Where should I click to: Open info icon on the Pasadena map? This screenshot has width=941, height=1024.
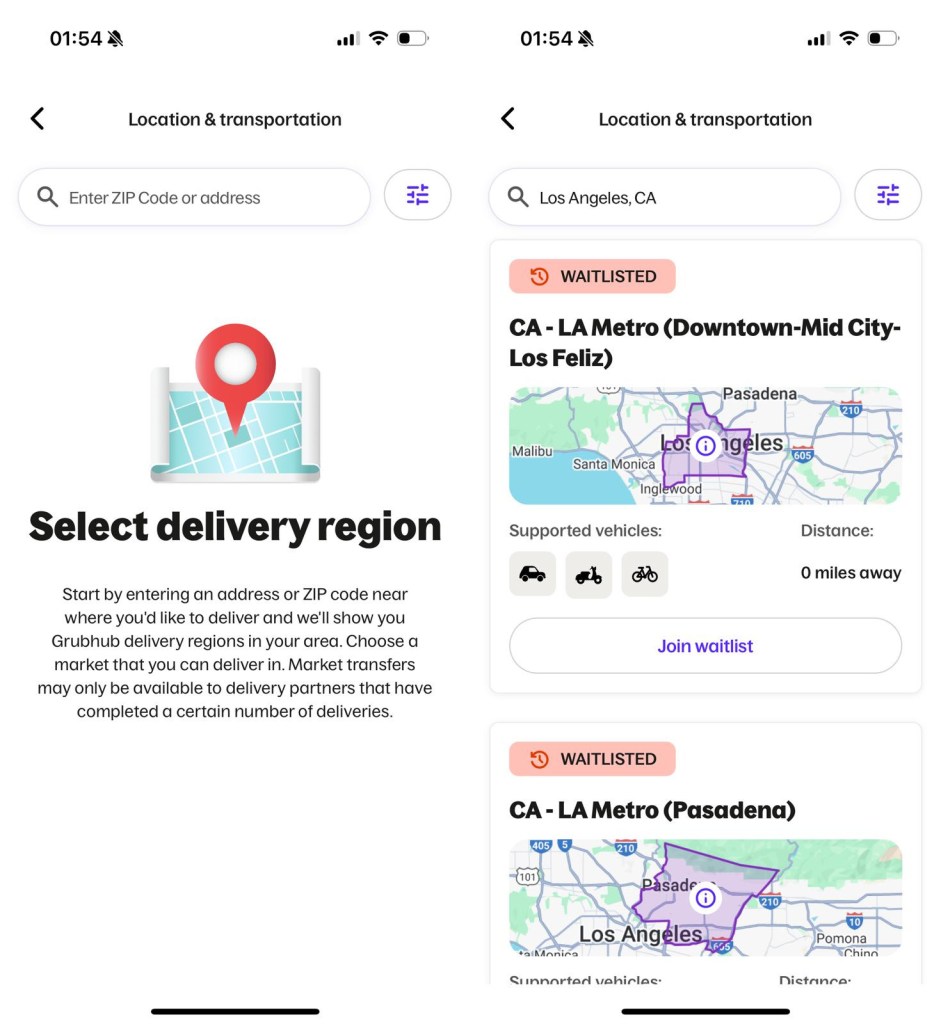click(x=705, y=897)
